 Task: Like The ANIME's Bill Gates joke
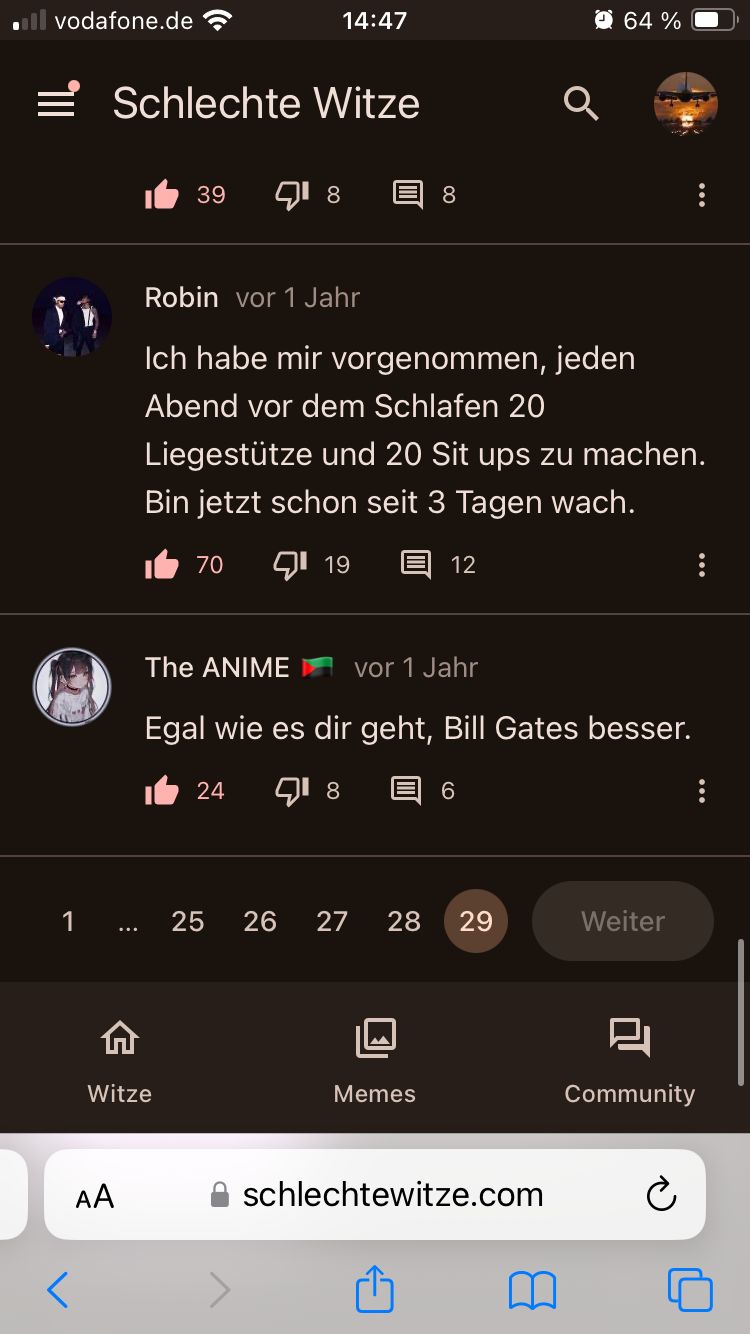click(x=162, y=791)
